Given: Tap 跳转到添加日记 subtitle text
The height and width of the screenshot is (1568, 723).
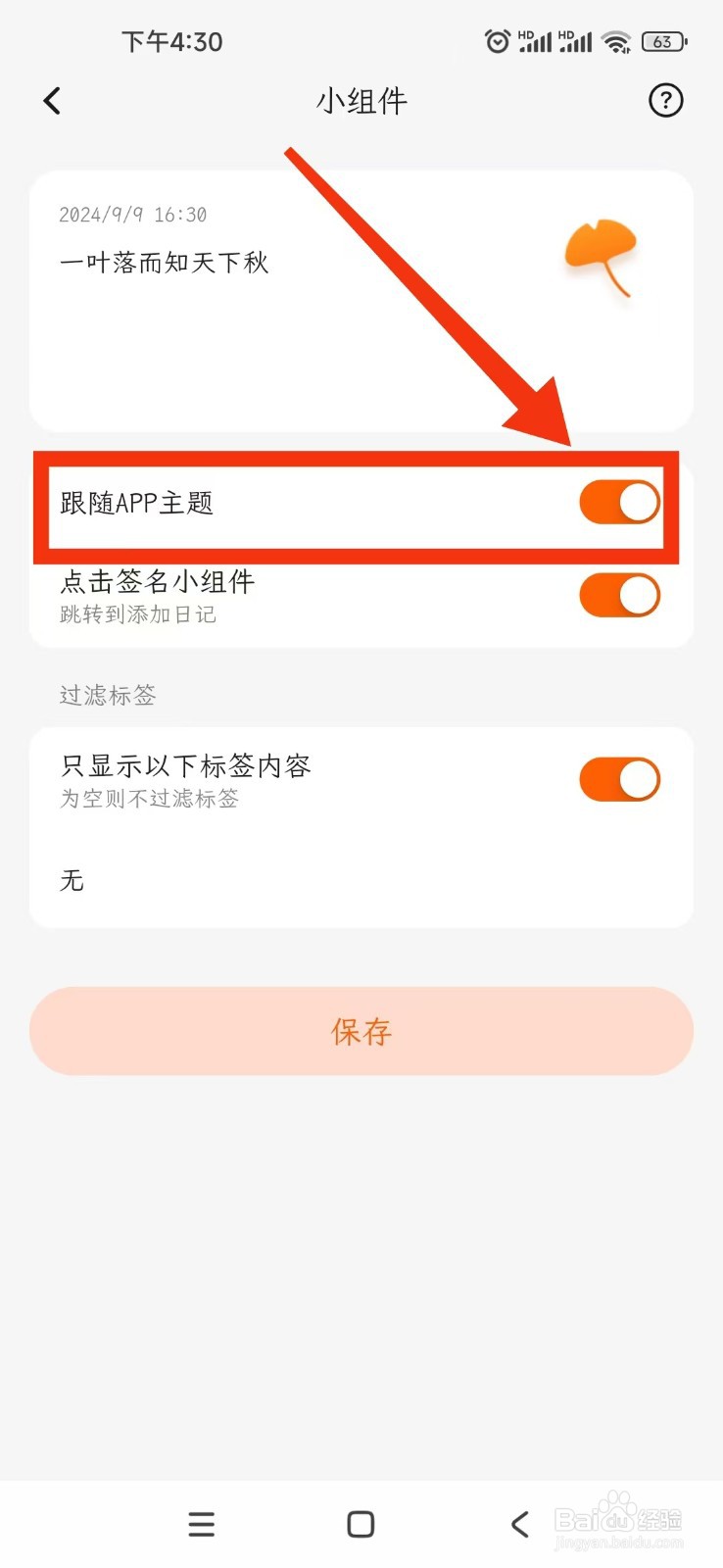Looking at the screenshot, I should (x=138, y=615).
